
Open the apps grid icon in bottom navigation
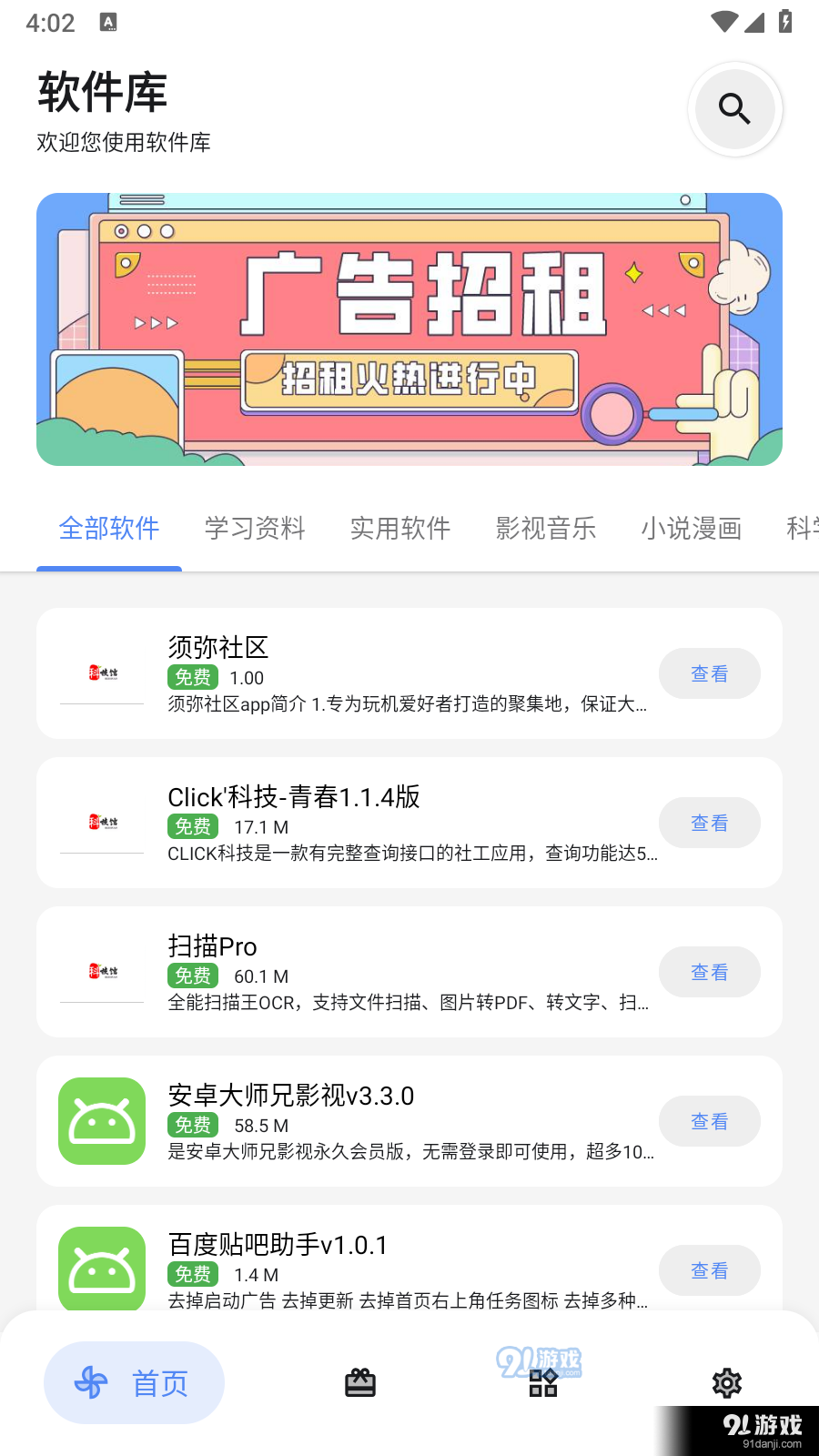[543, 1382]
